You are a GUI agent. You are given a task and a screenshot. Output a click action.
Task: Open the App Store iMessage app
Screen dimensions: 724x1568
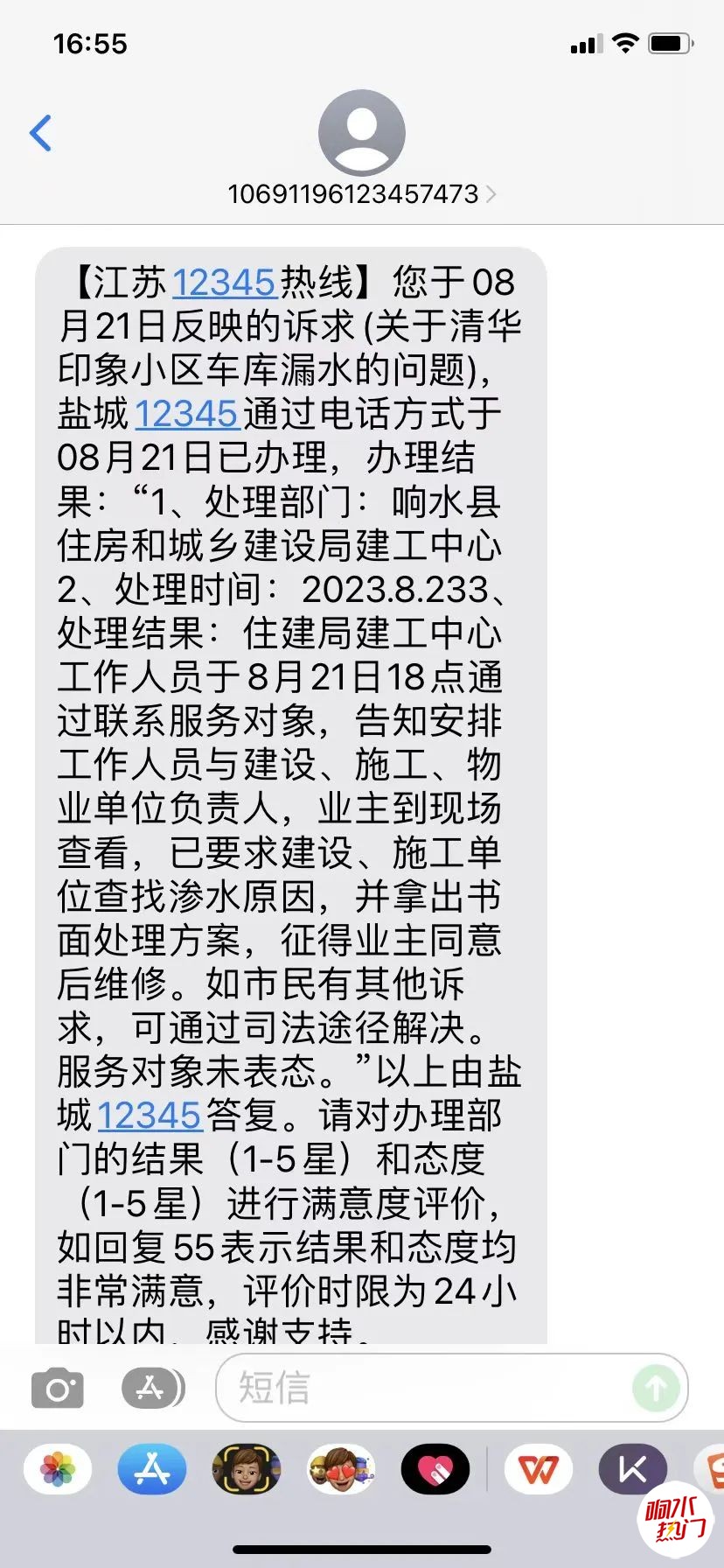point(152,1469)
